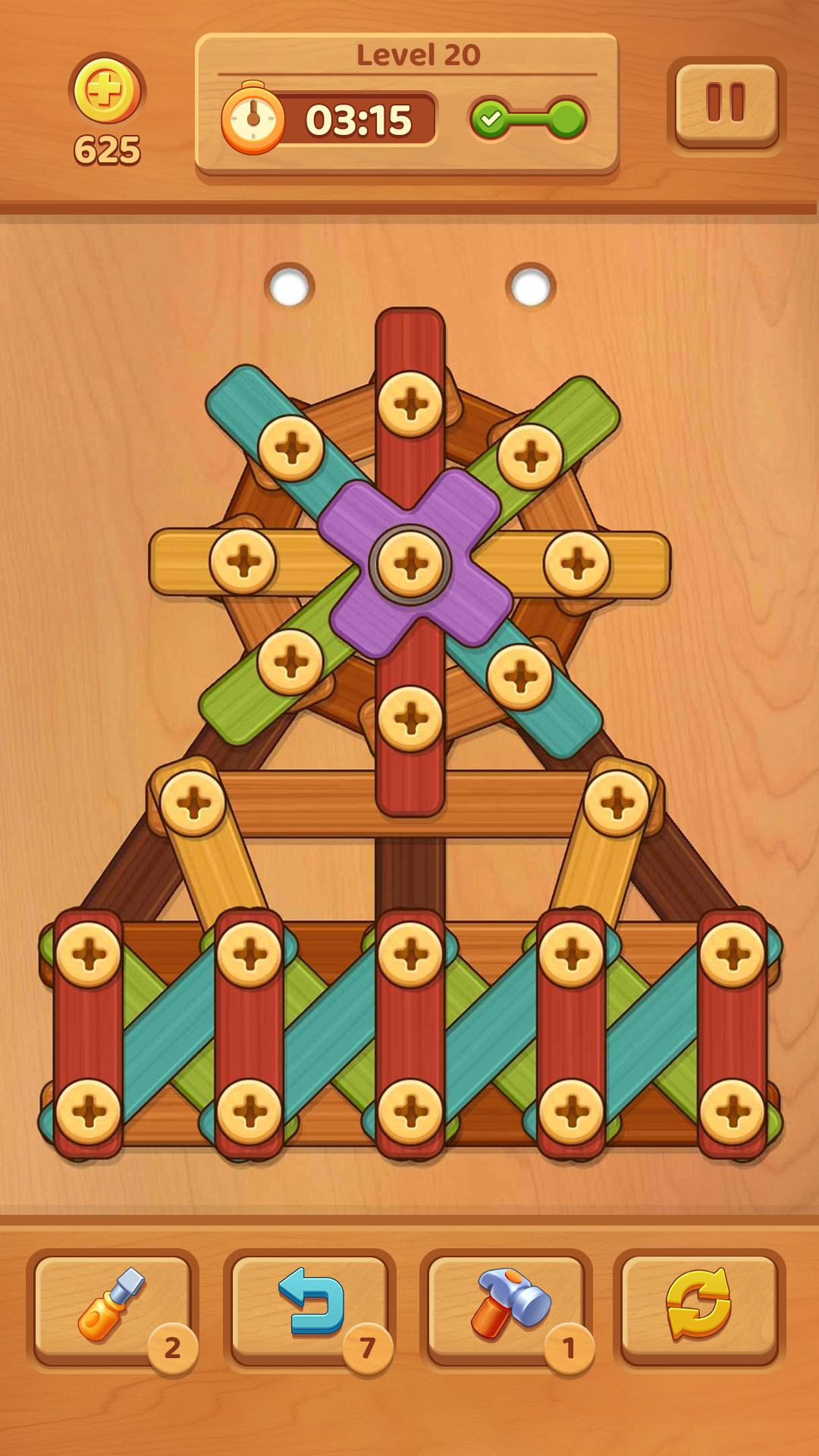This screenshot has height=1456, width=819.
Task: Tap the upper-left screw on the teal plank
Action: point(291,448)
